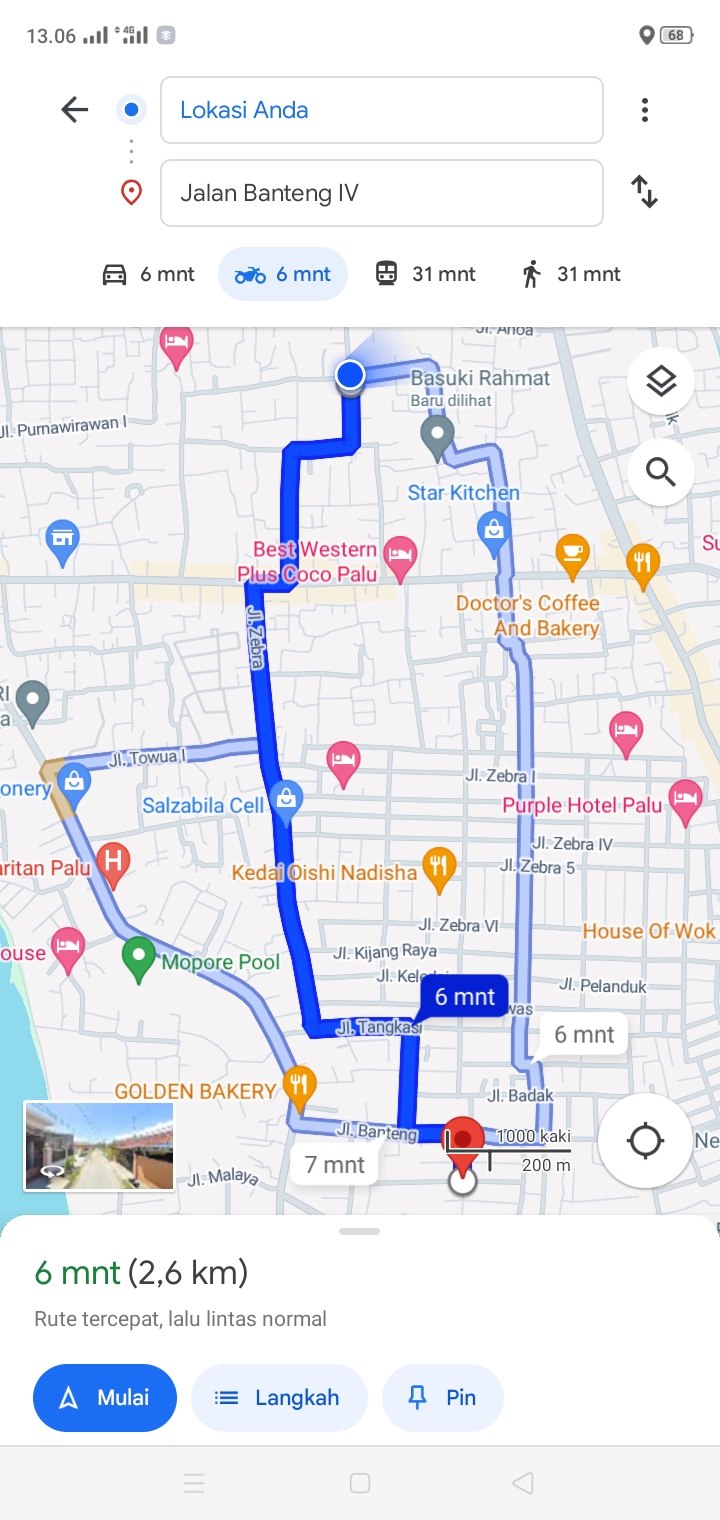Viewport: 720px width, 1520px height.
Task: Select the motorcycle travel mode
Action: point(283,274)
